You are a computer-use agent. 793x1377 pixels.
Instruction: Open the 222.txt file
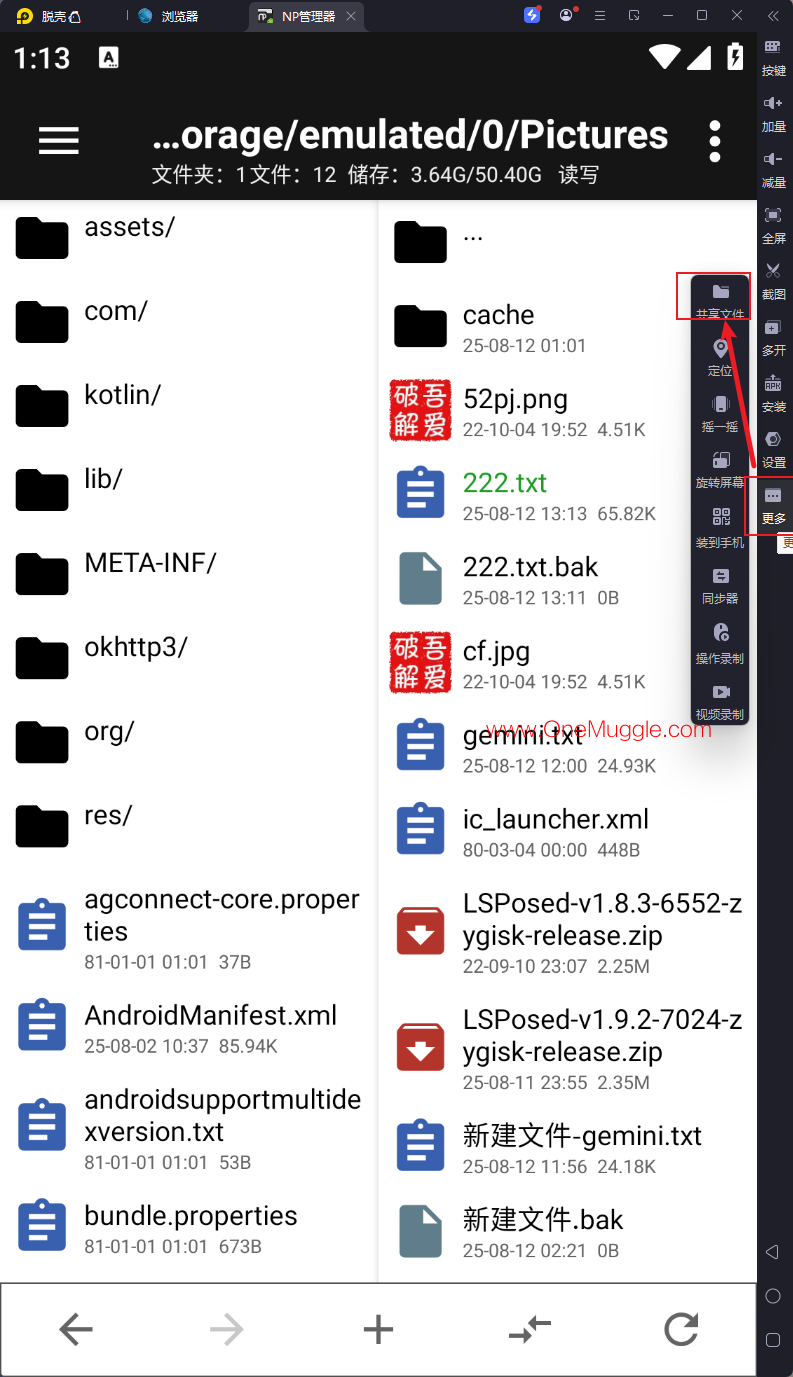click(505, 484)
